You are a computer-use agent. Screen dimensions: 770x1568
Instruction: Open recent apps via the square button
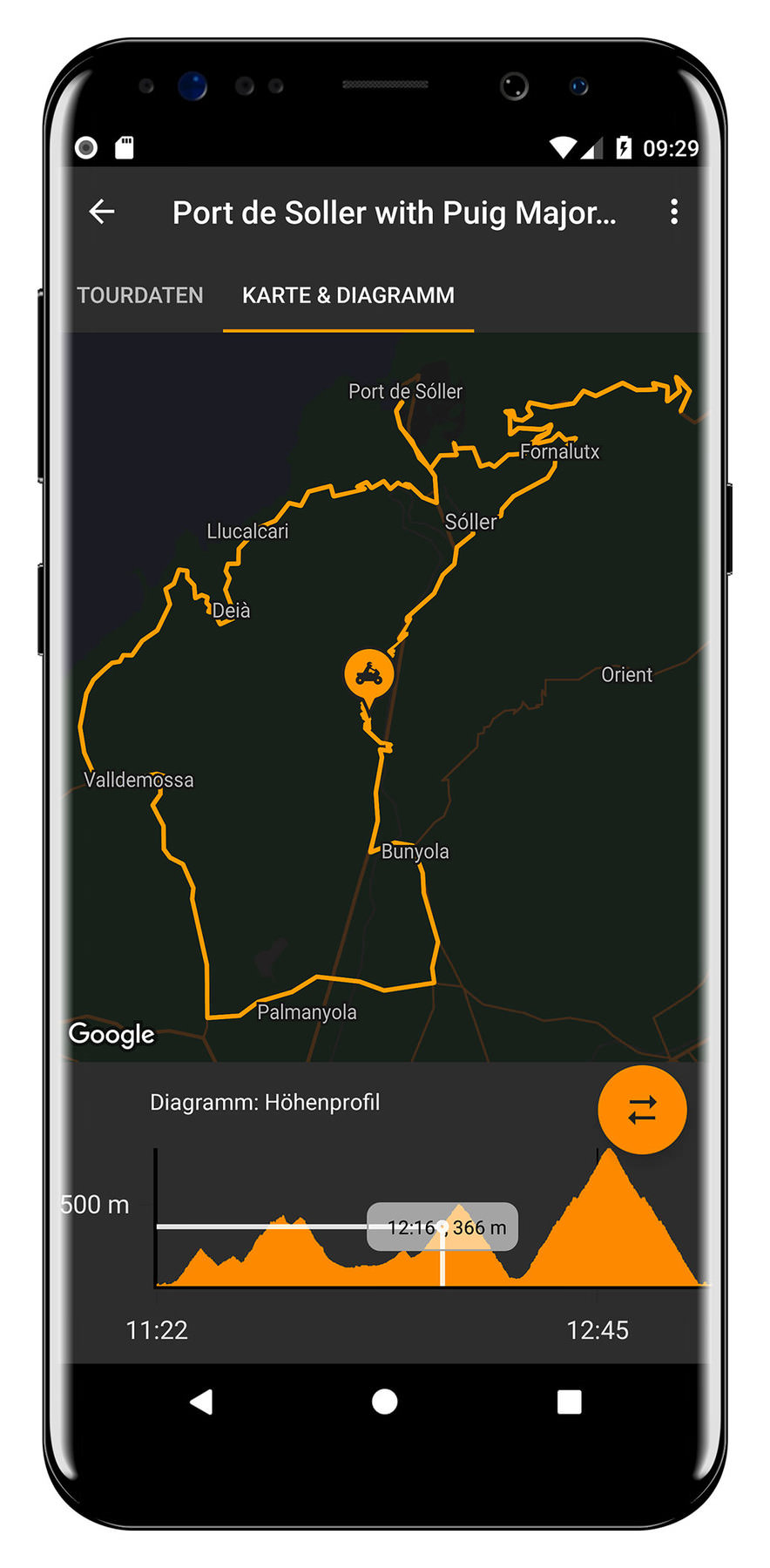pyautogui.click(x=569, y=1402)
